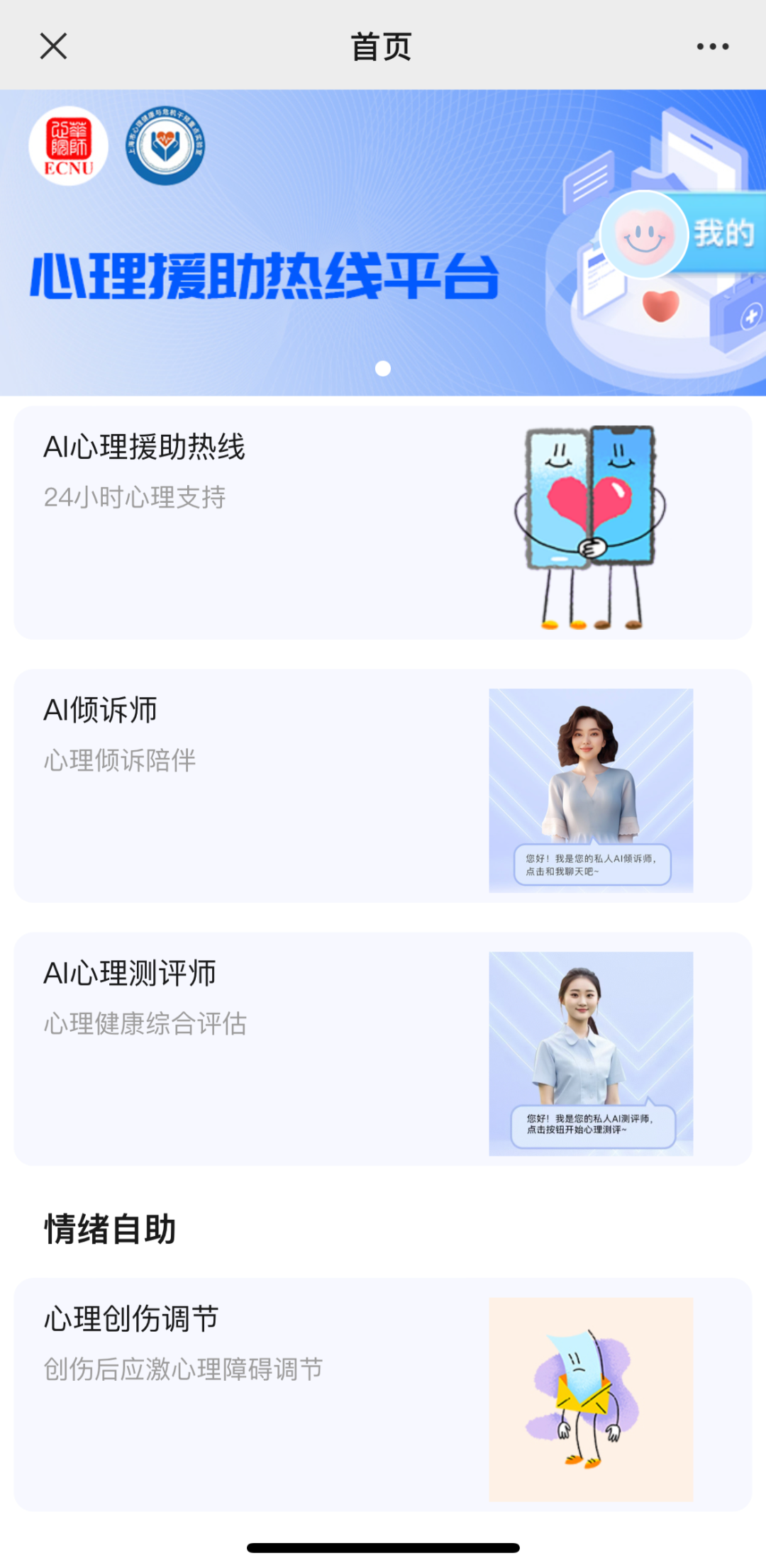The image size is (766, 1568).
Task: Open the AI心理援助热线 card
Action: [383, 523]
